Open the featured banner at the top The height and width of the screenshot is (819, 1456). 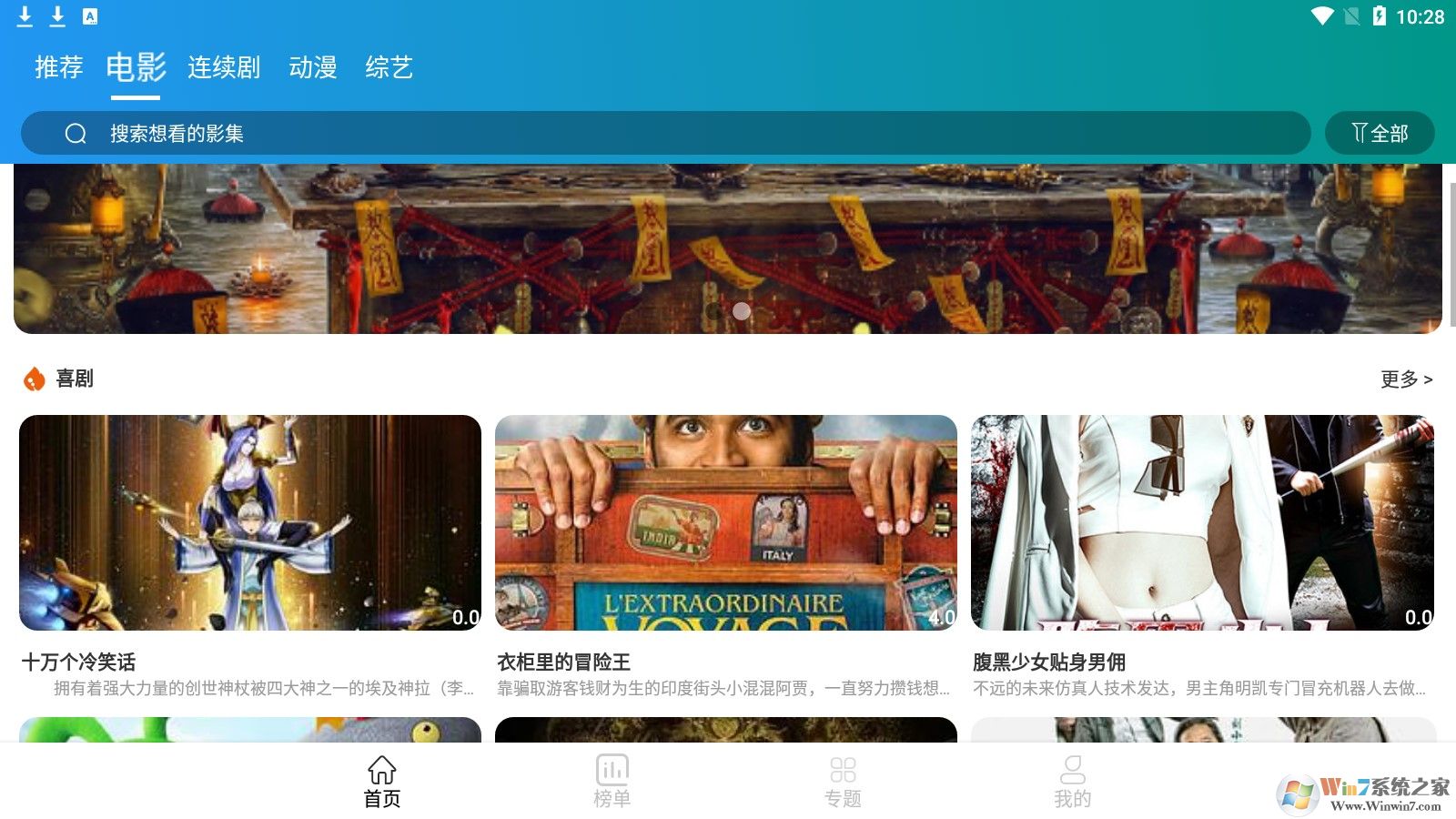728,248
